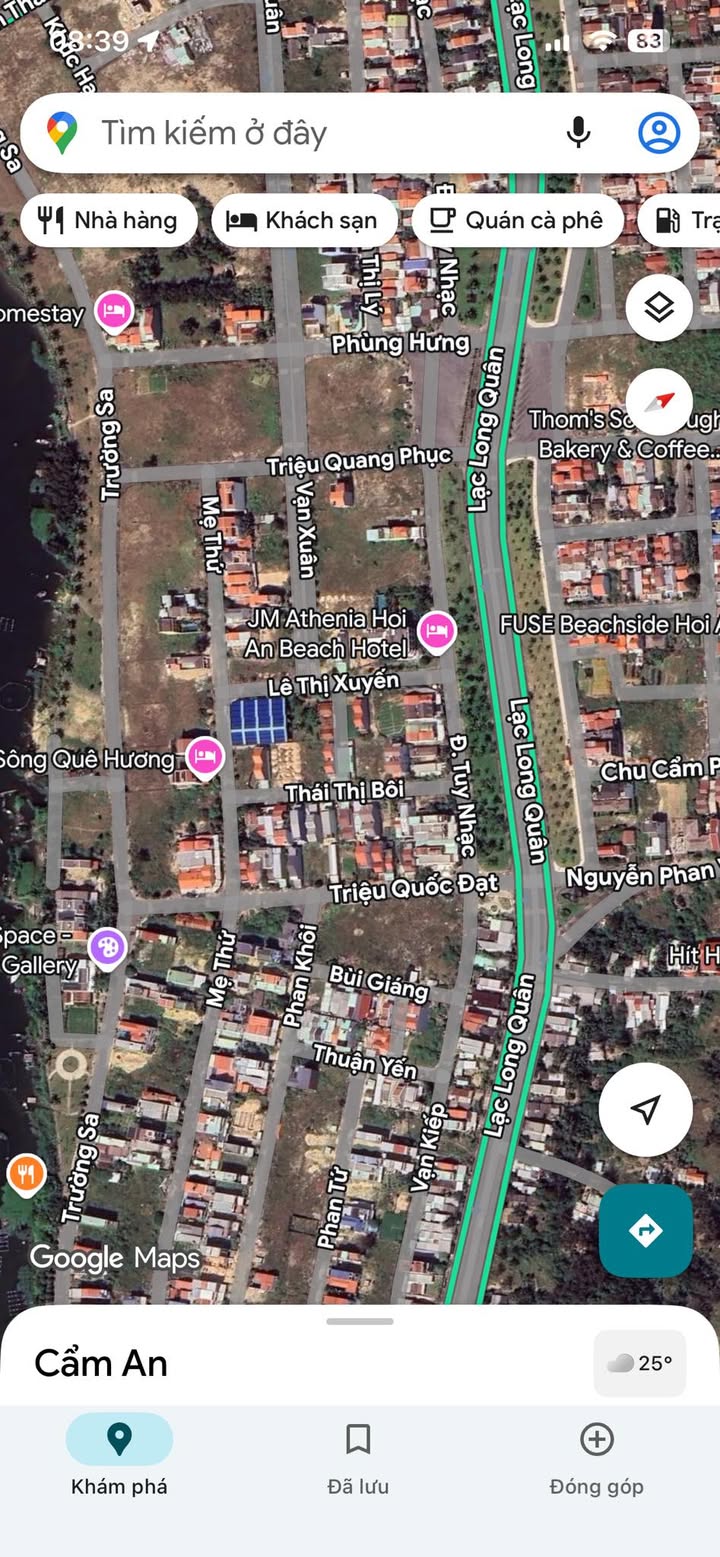Start voice search with the microphone

(578, 133)
